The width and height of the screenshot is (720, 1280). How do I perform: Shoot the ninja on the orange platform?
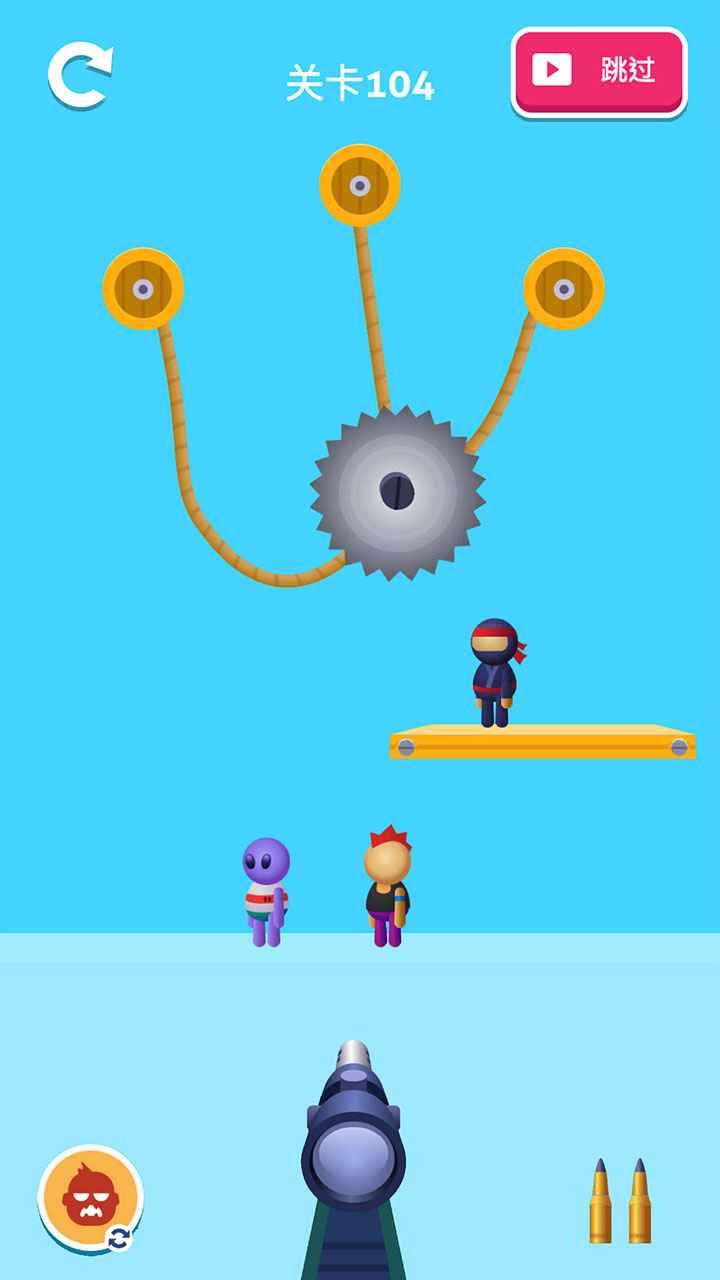click(494, 672)
